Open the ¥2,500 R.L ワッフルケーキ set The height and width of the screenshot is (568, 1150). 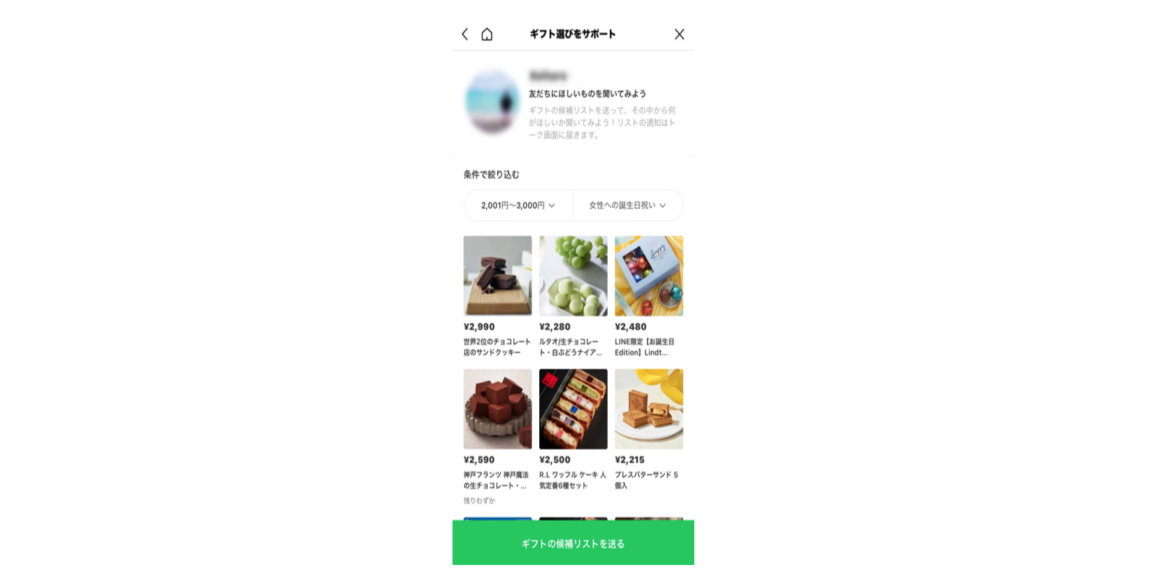click(x=573, y=409)
